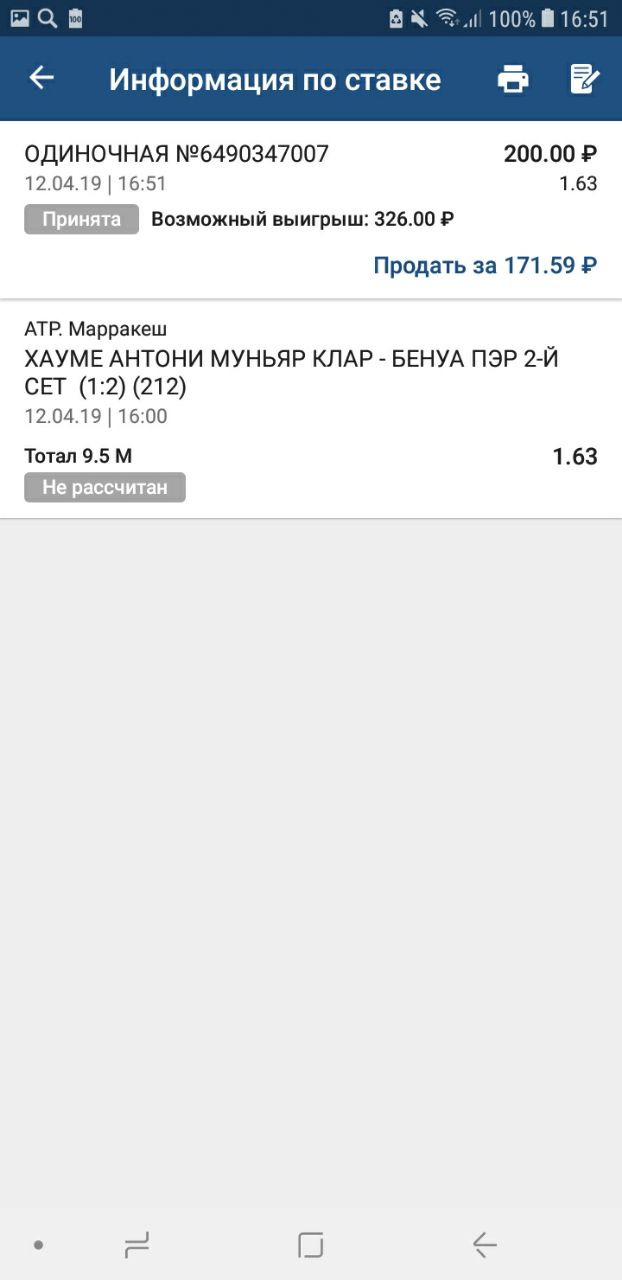
Task: Go back from the bet information screen
Action: point(41,78)
